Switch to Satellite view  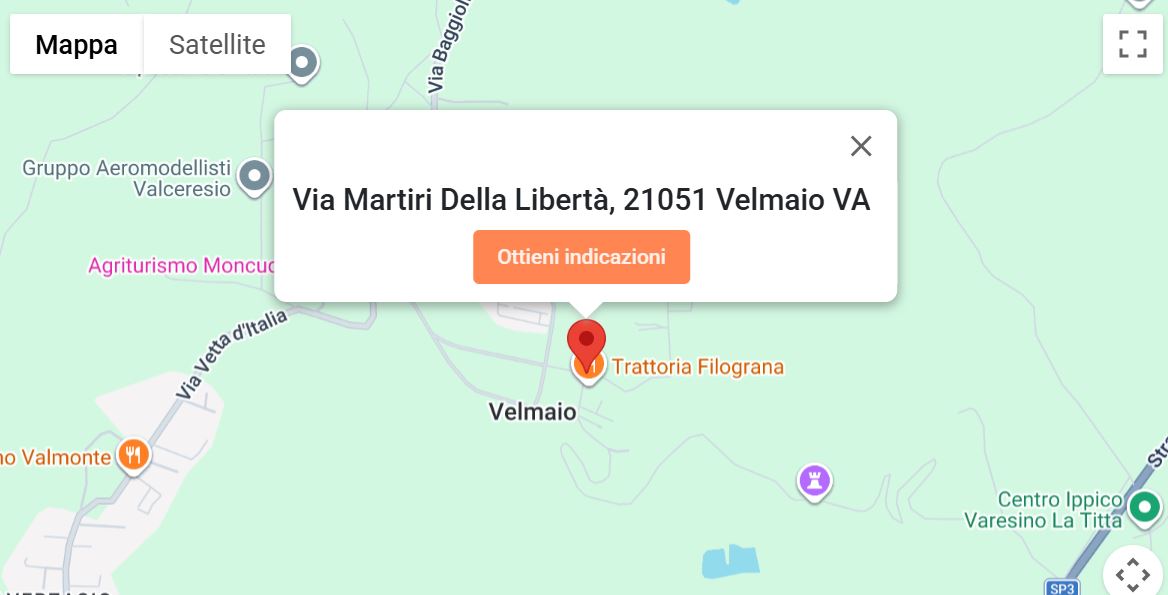pos(217,45)
